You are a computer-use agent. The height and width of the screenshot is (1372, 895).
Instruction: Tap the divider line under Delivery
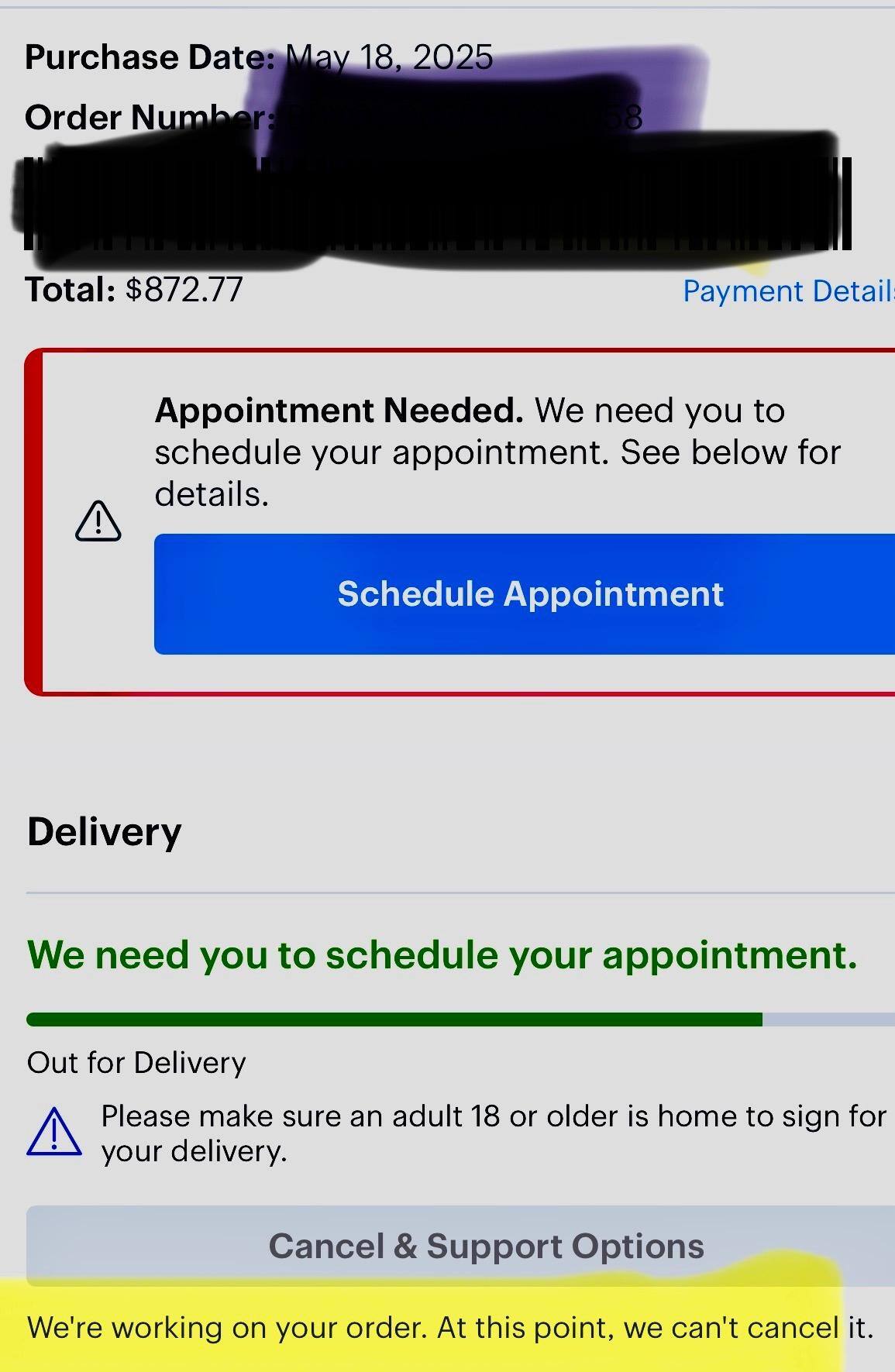pyautogui.click(x=460, y=893)
